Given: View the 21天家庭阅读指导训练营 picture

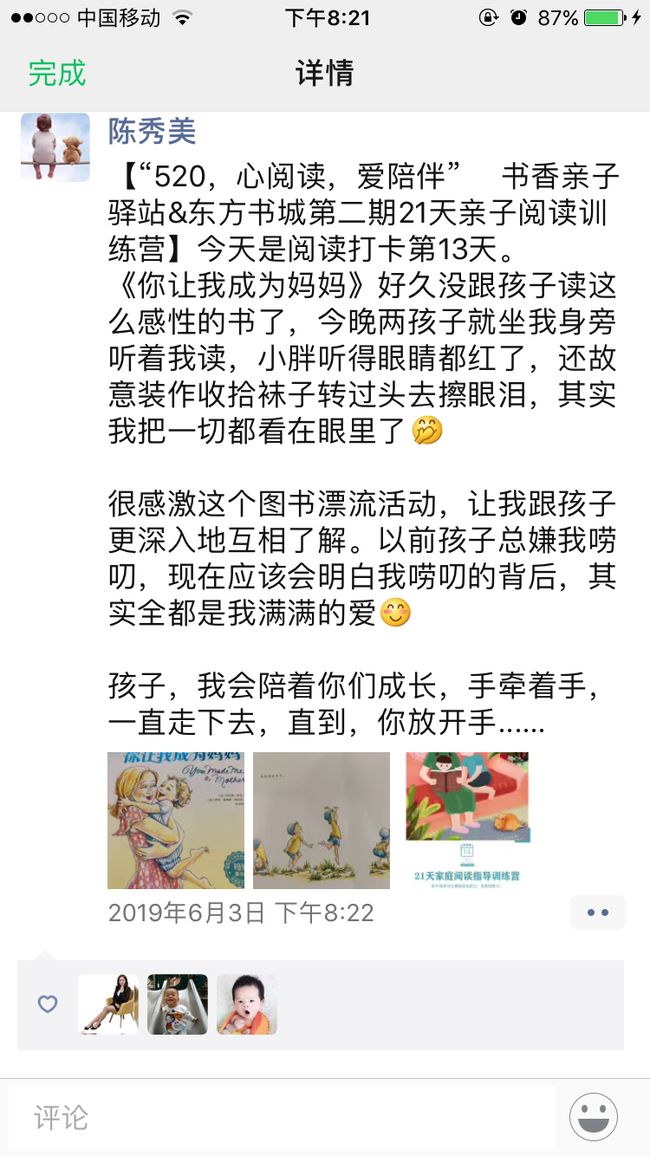Looking at the screenshot, I should coord(467,820).
